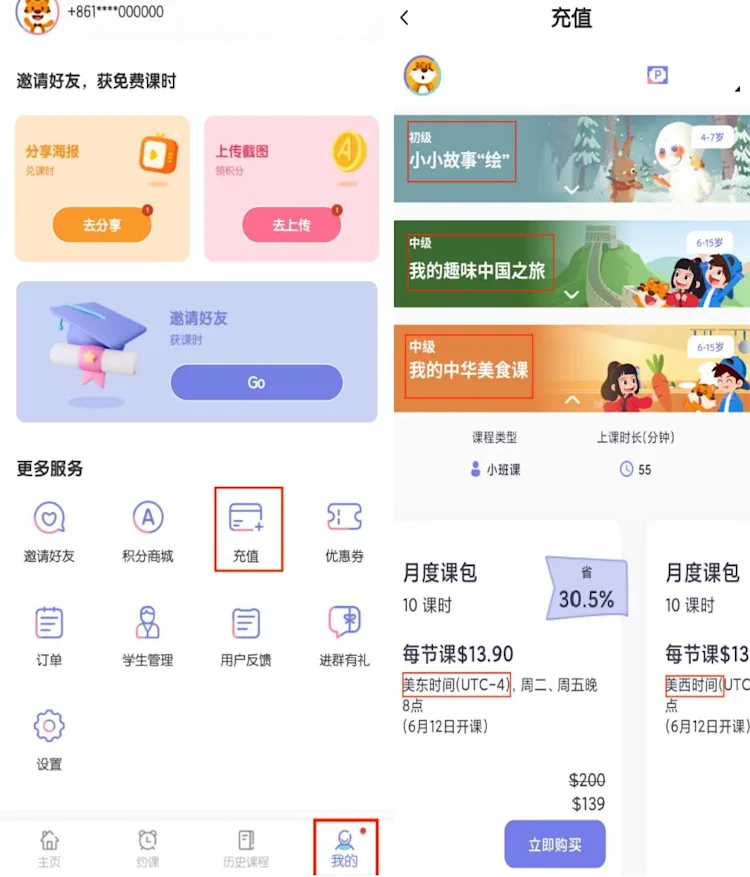Switch to the 历史课程 tab
Viewport: 750px width, 877px height.
[246, 848]
